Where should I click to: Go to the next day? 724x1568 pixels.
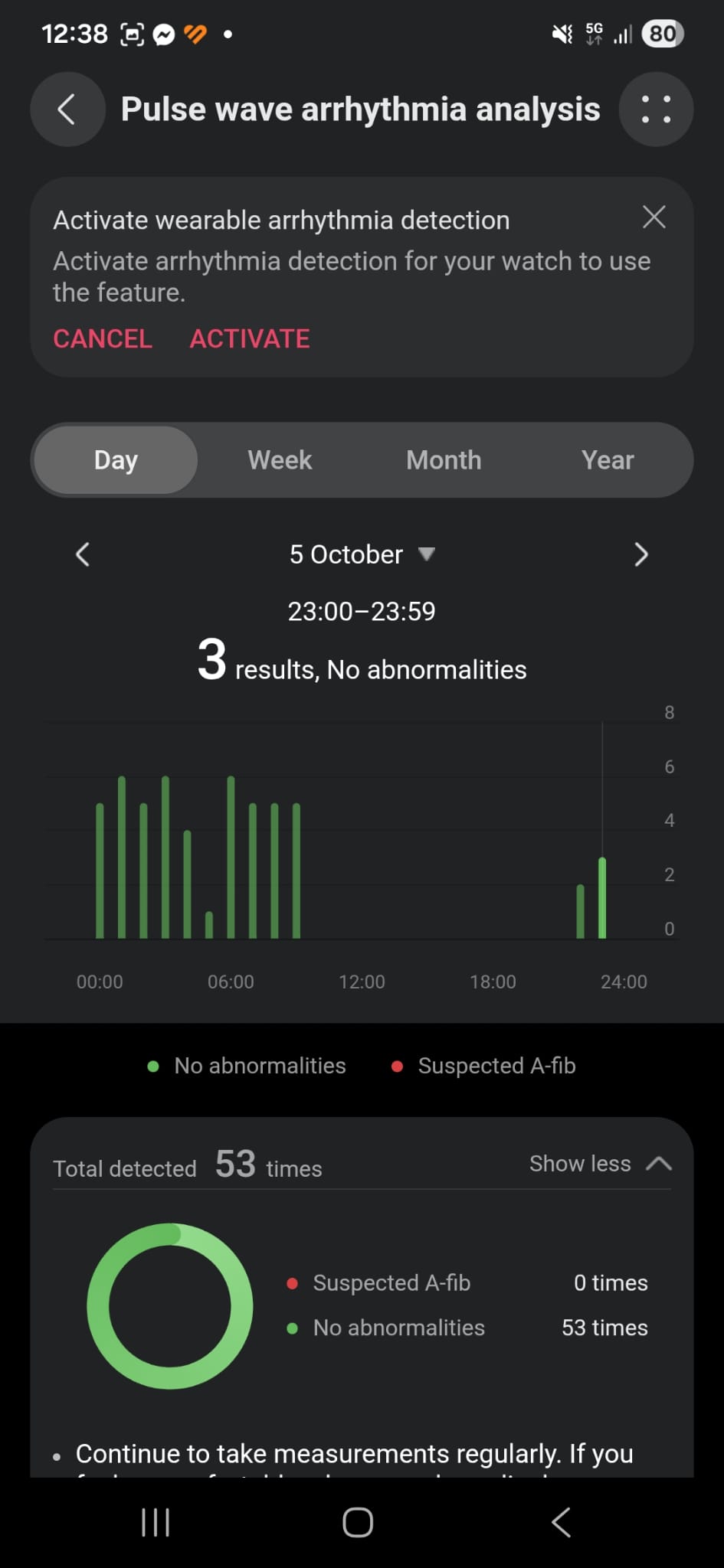coord(641,554)
